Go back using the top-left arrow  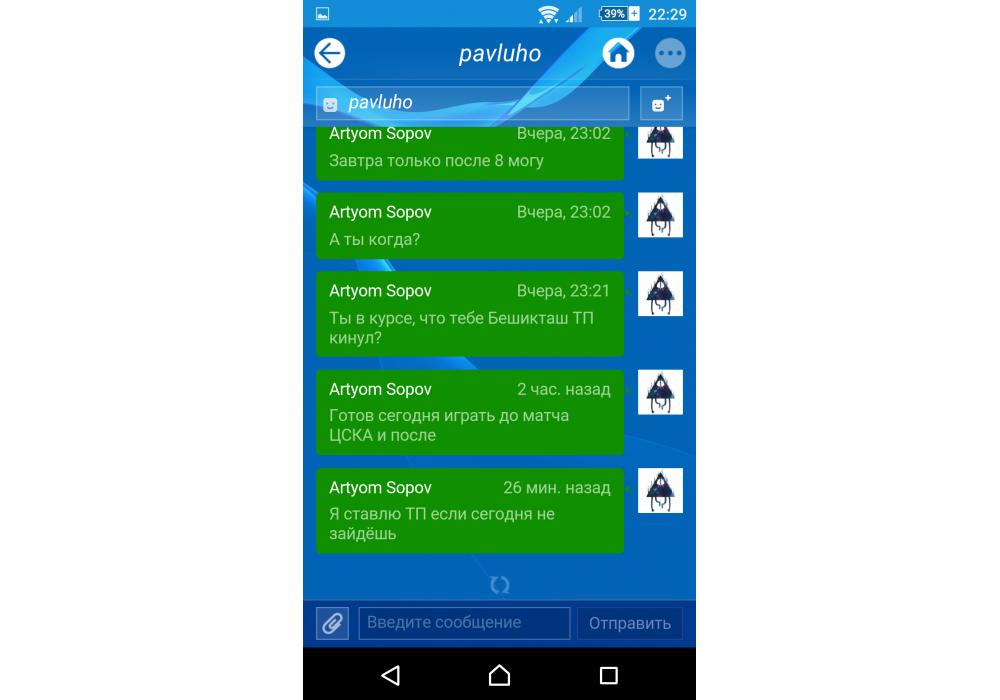(330, 53)
